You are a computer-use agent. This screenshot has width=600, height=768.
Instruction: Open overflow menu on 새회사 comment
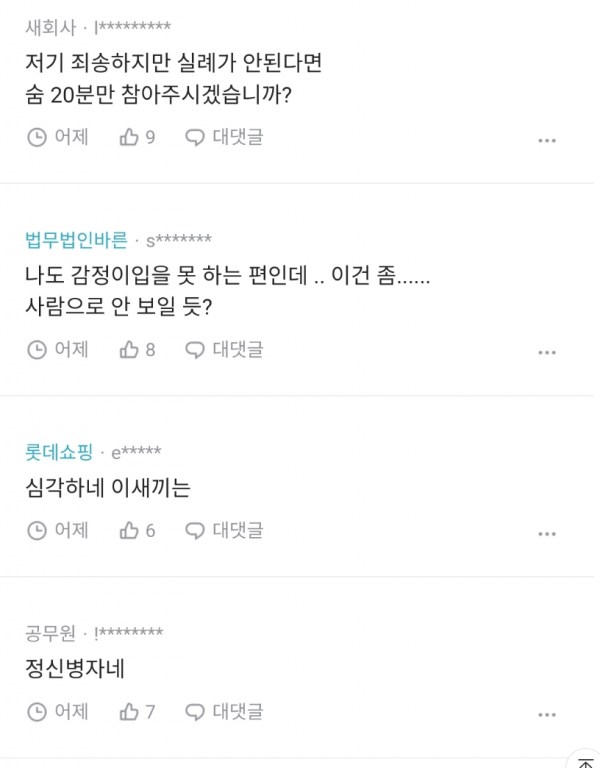coord(546,140)
